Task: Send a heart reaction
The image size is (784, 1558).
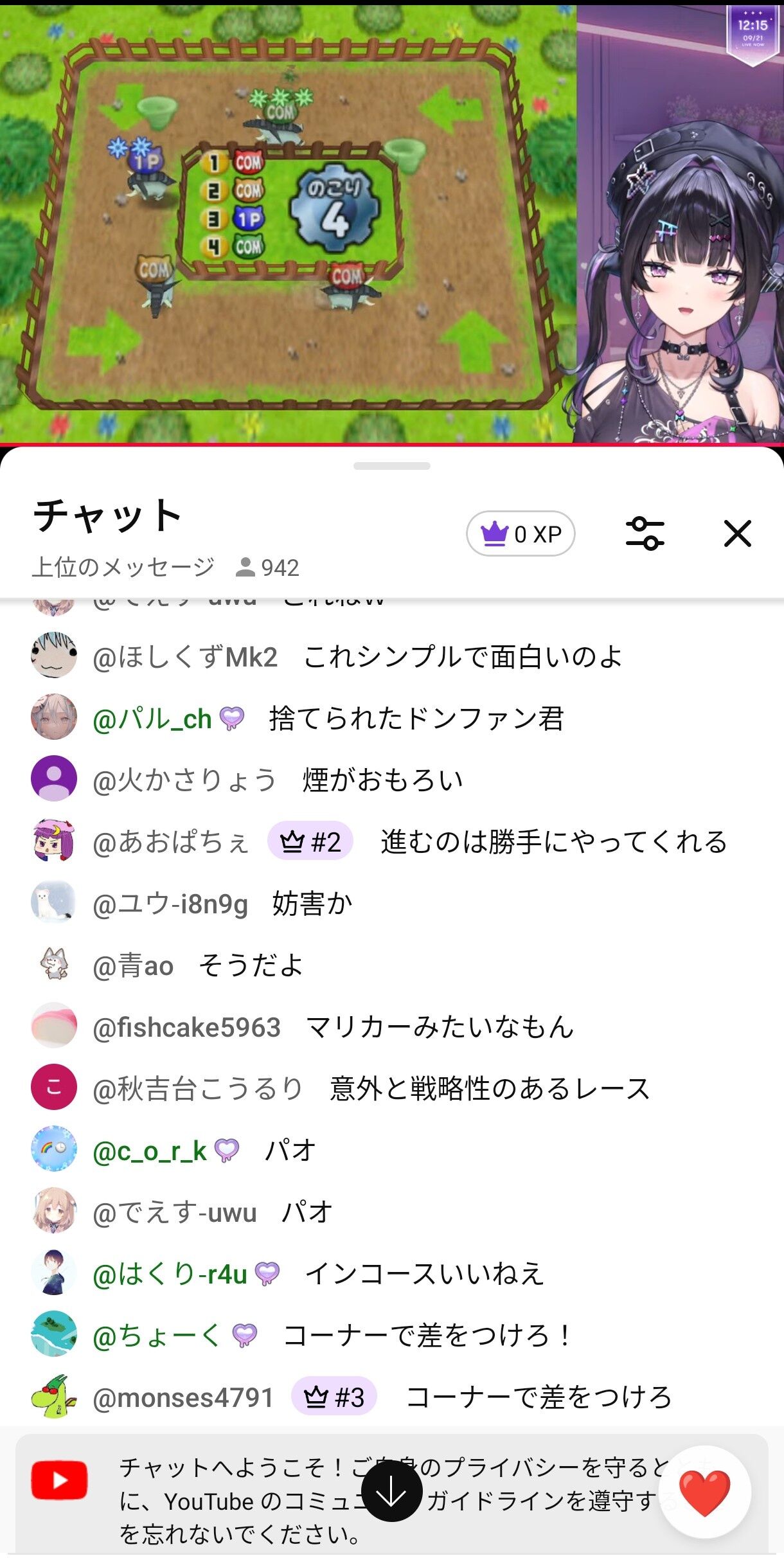Action: coord(705,1492)
